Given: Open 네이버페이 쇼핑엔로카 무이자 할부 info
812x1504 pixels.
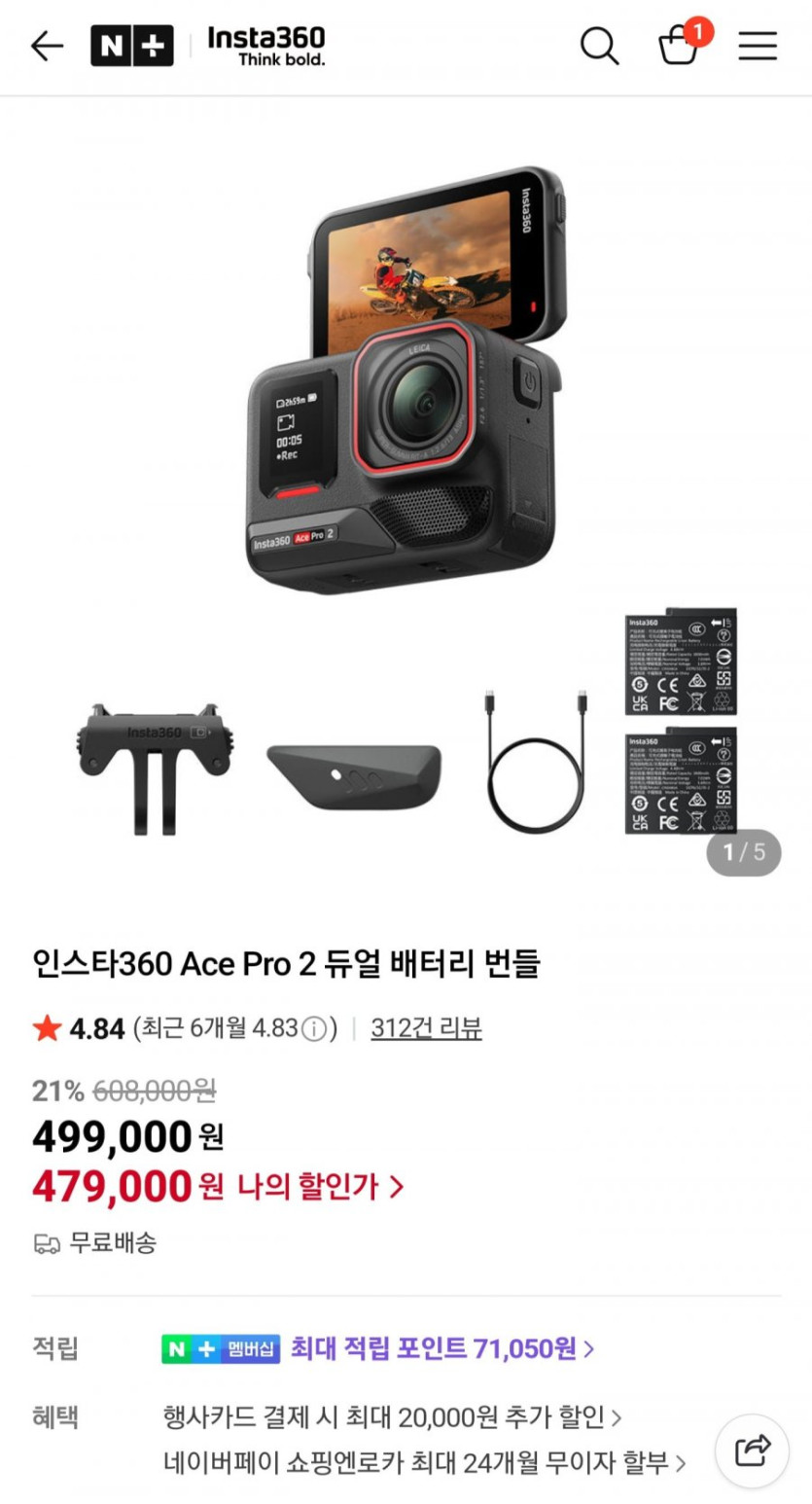Looking at the screenshot, I should tap(424, 1462).
